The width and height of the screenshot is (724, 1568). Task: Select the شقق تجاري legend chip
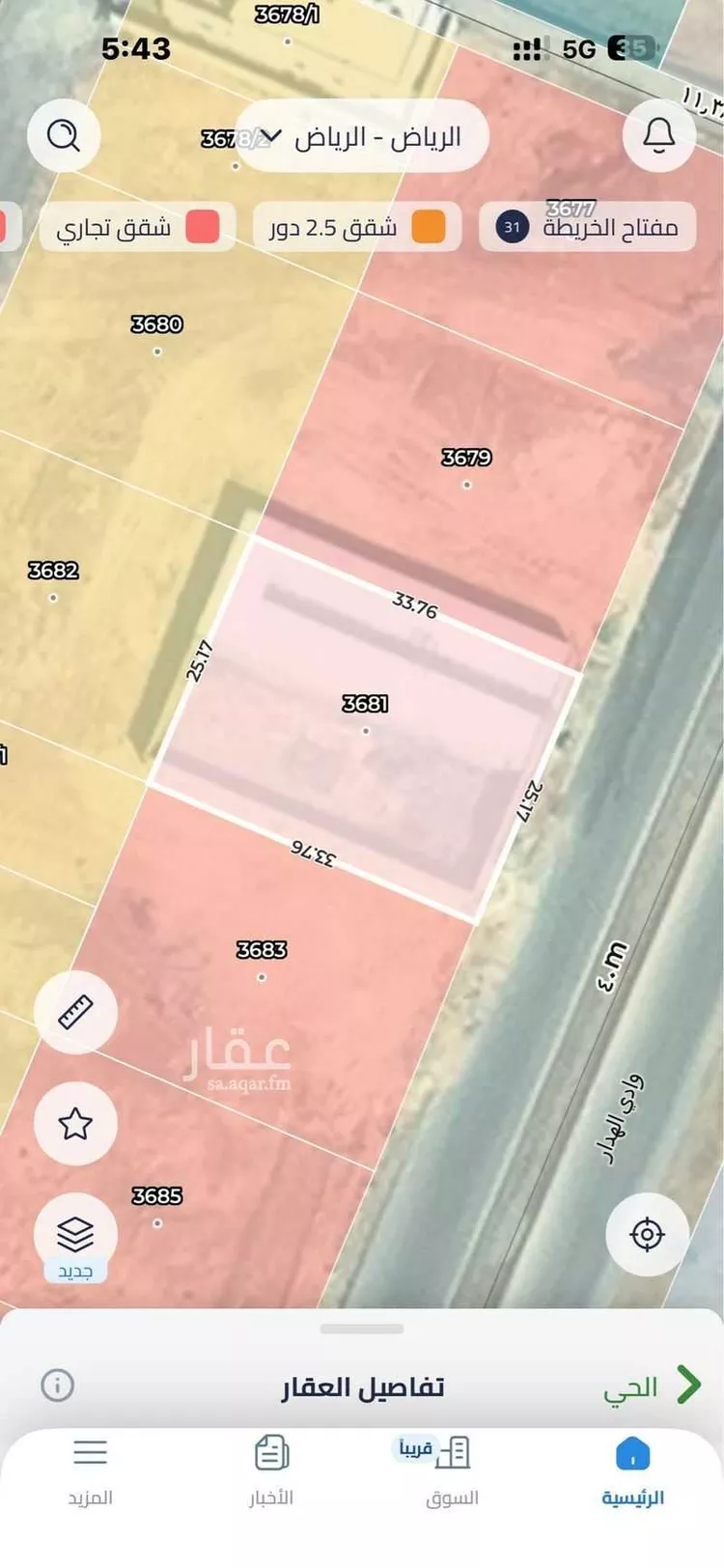click(x=137, y=228)
